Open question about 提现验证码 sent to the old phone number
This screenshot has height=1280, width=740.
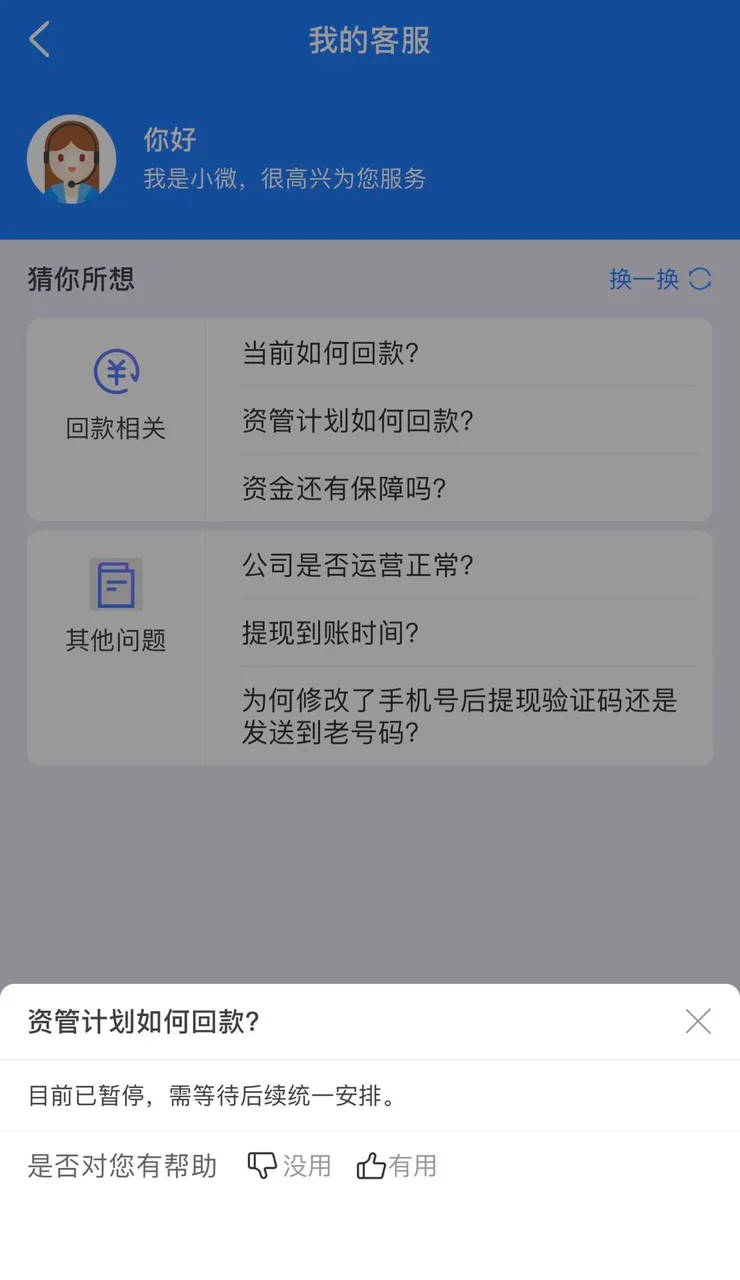coord(459,716)
